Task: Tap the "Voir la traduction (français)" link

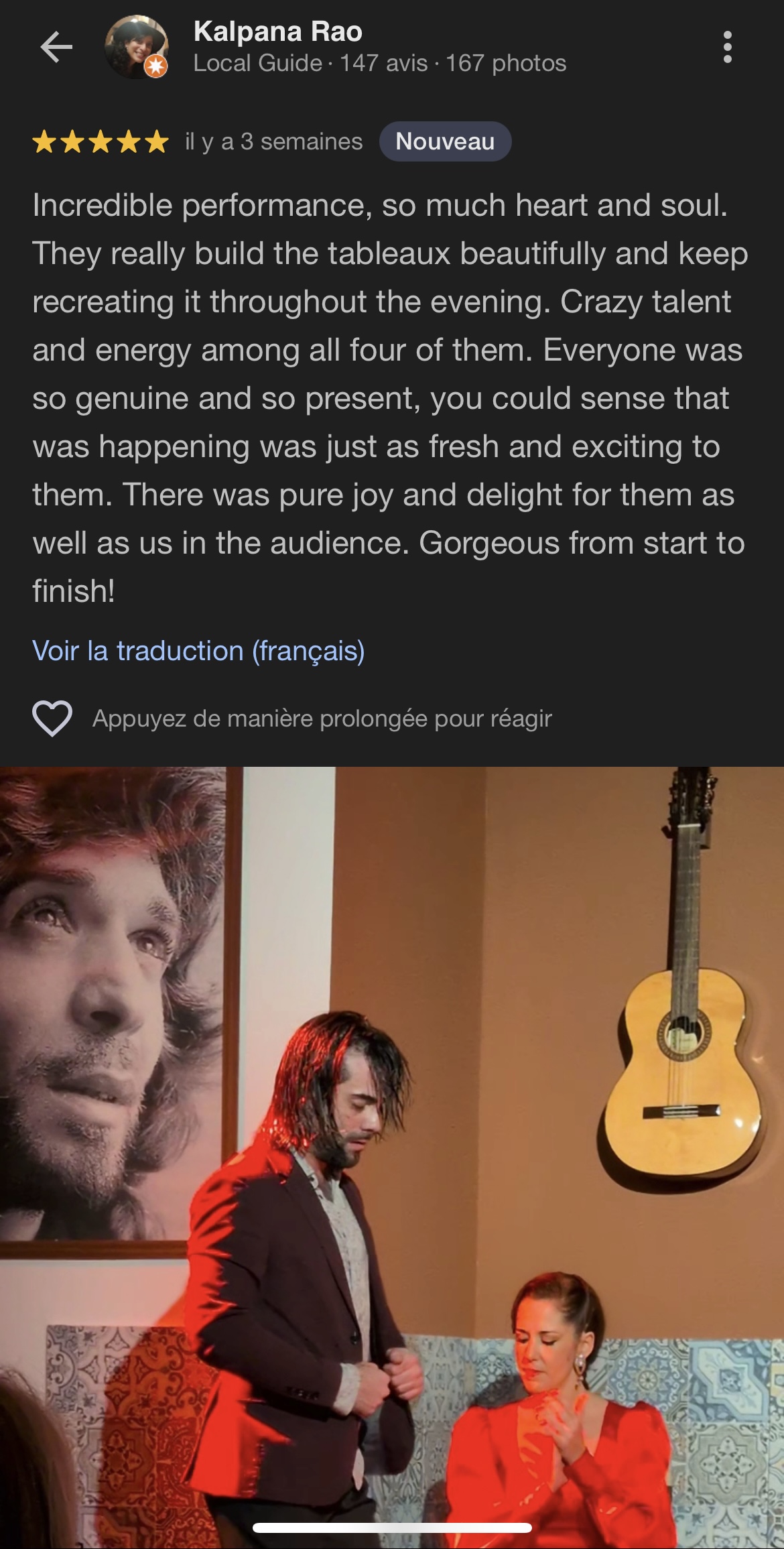Action: pyautogui.click(x=198, y=651)
